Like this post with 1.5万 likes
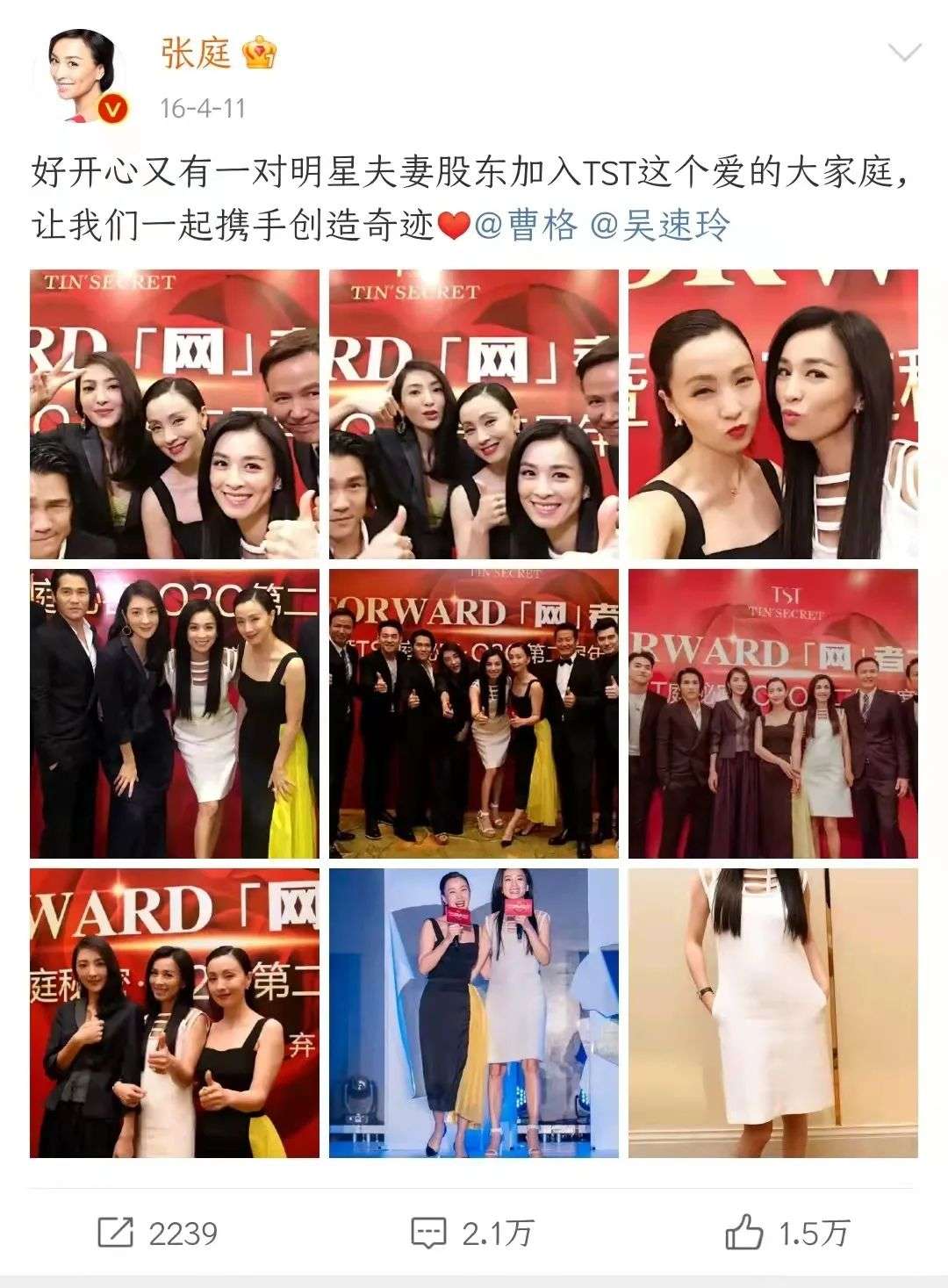Image resolution: width=948 pixels, height=1288 pixels. tap(786, 1234)
